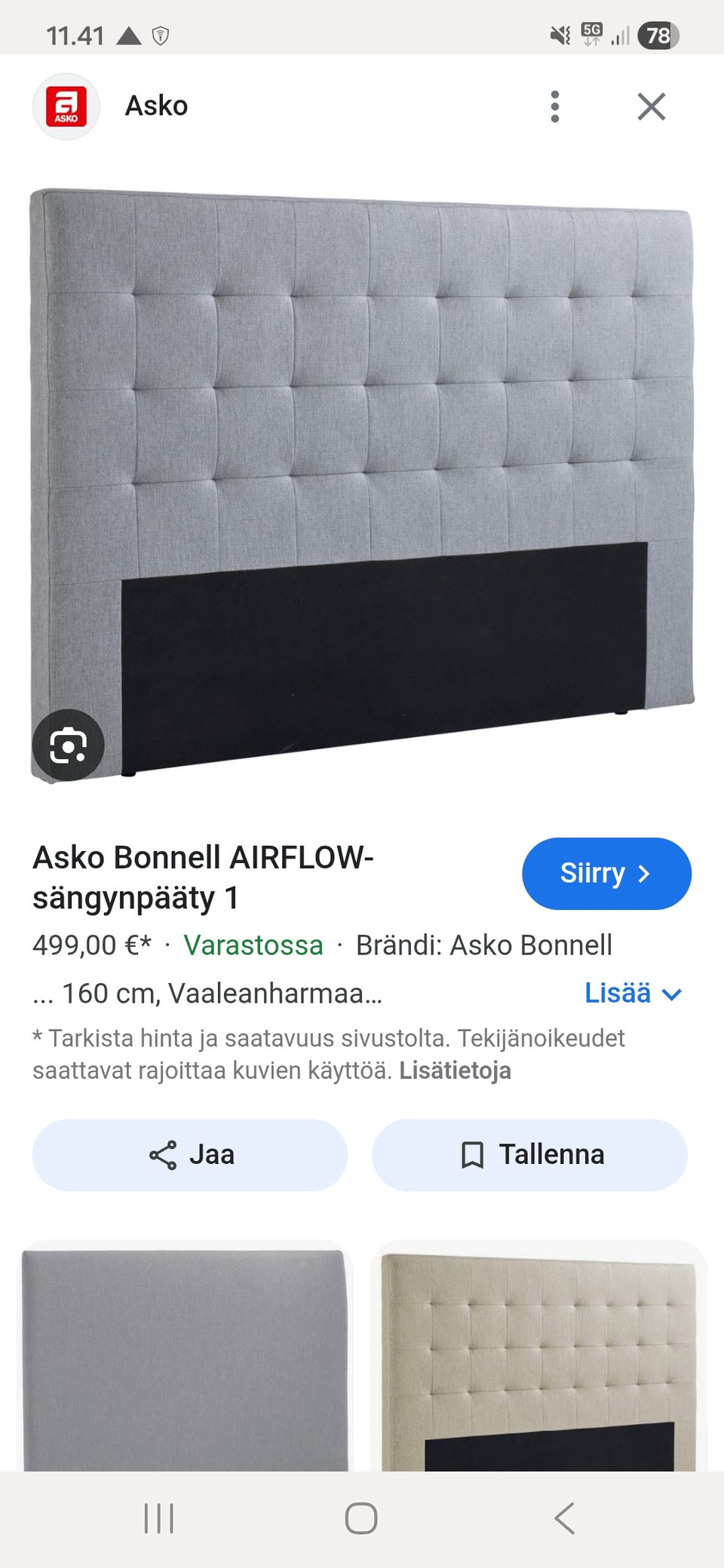This screenshot has width=724, height=1568.
Task: Go back with system back button
Action: [564, 1517]
